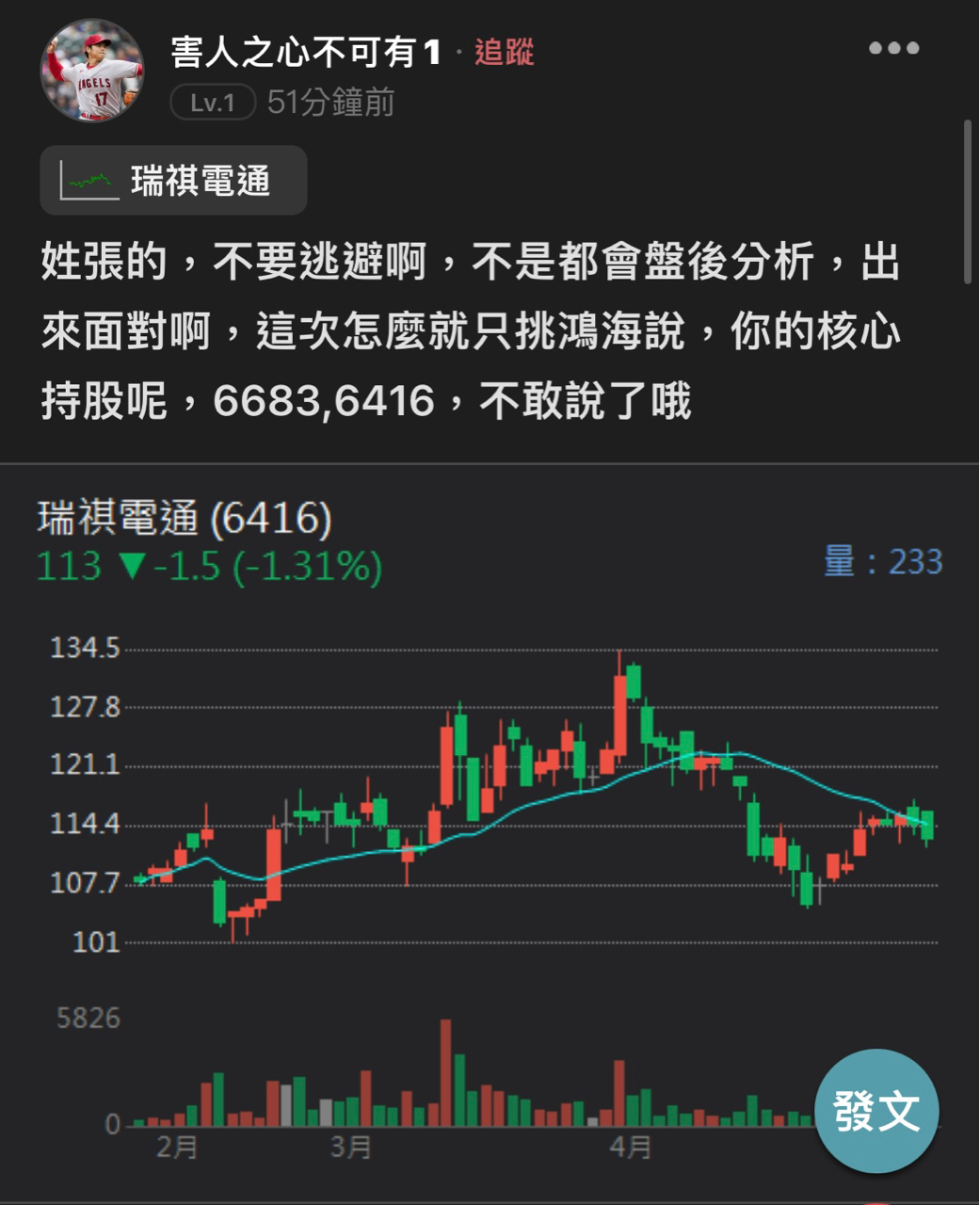Compose a new post with 發文
The height and width of the screenshot is (1205, 980).
coord(876,1111)
